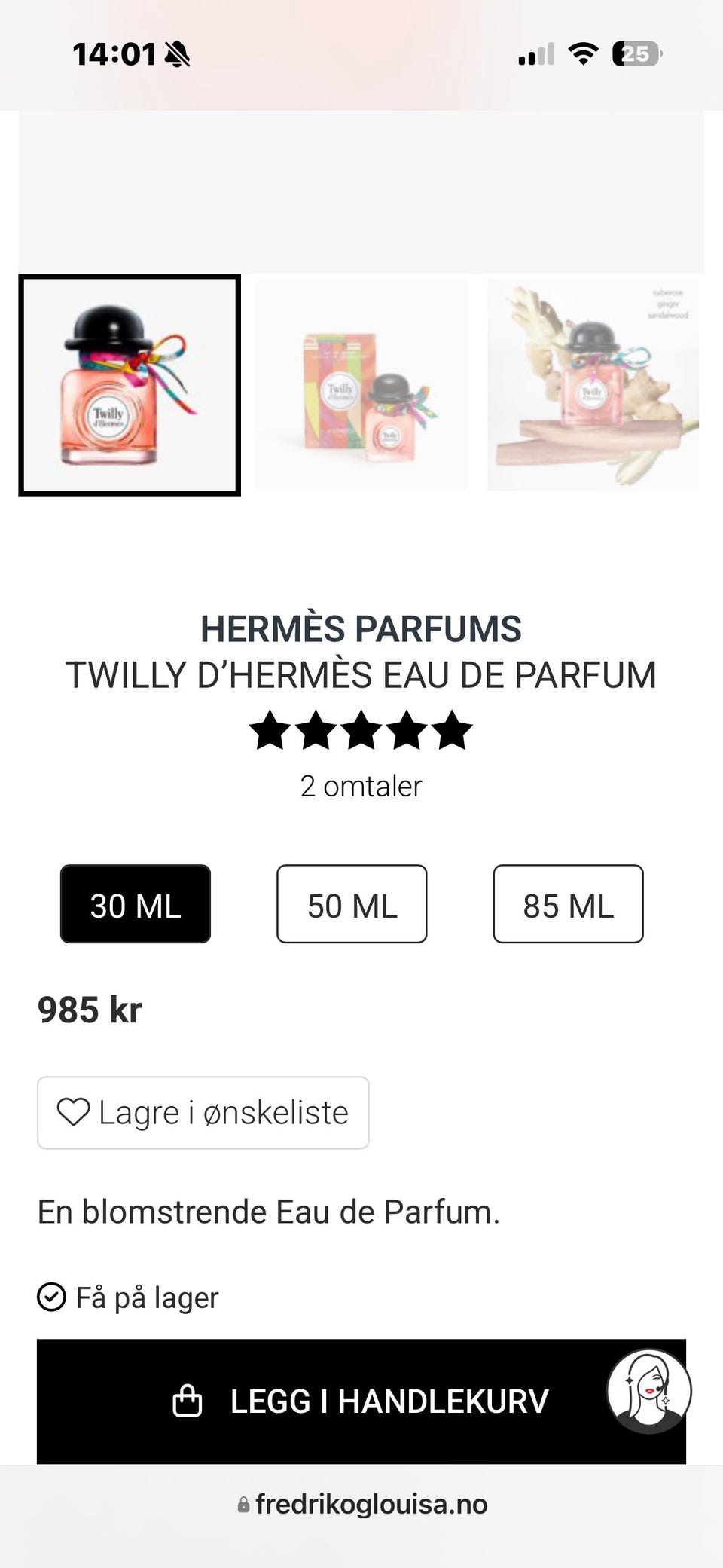Tap LEGG I HANDLEKURV to add to cart

click(361, 1401)
